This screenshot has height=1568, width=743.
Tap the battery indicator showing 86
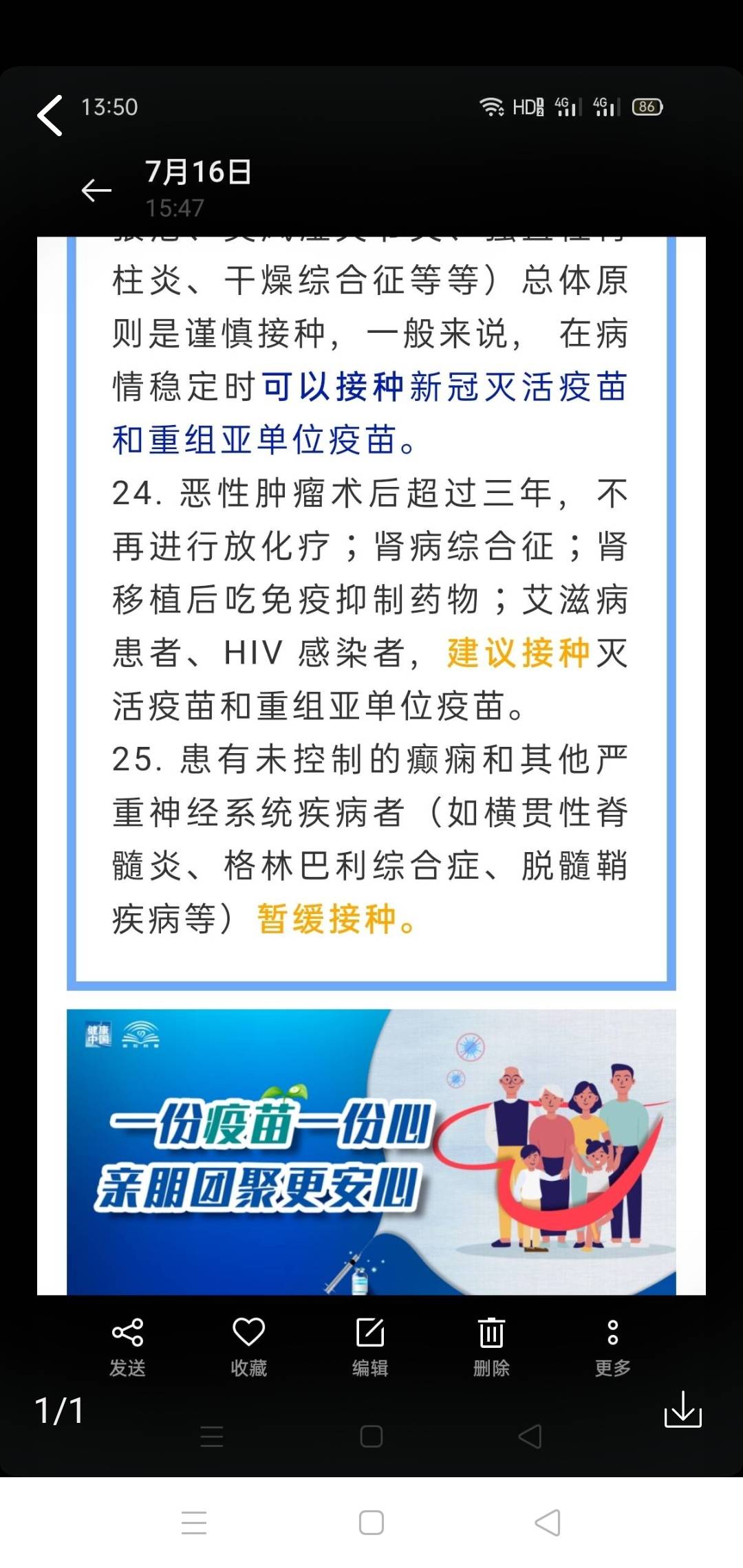[645, 107]
